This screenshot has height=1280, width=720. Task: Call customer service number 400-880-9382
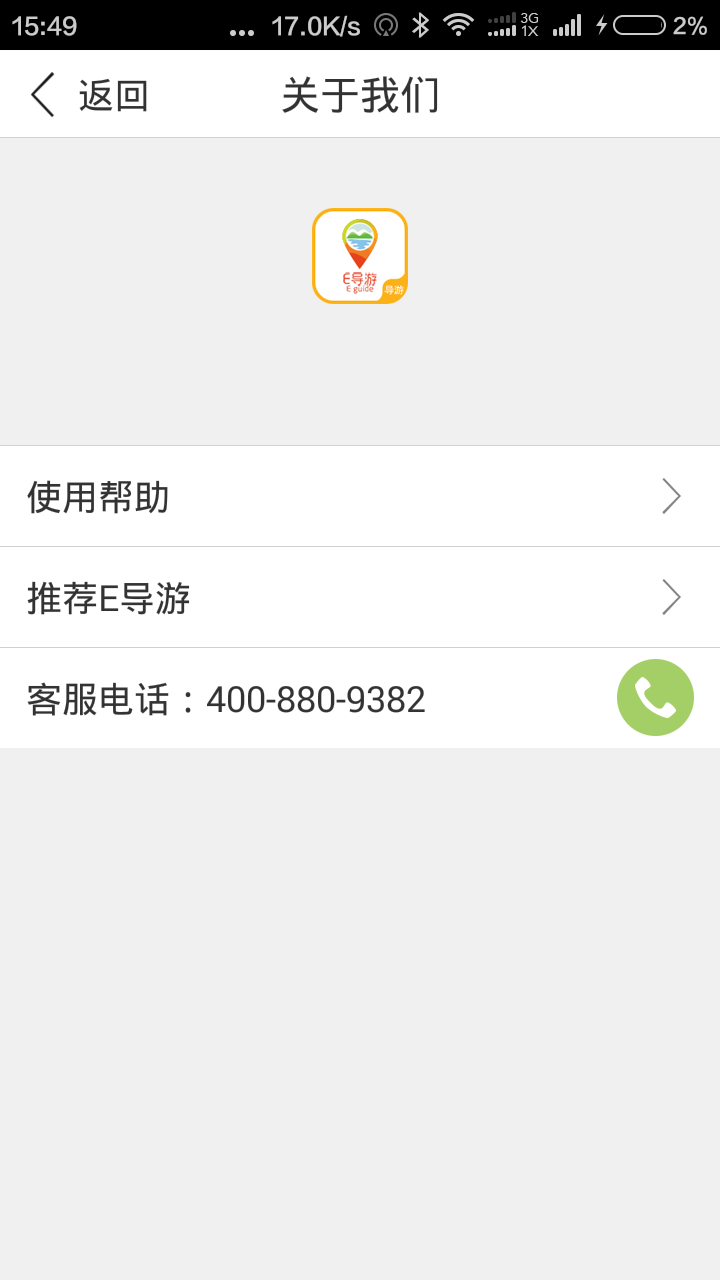[655, 697]
